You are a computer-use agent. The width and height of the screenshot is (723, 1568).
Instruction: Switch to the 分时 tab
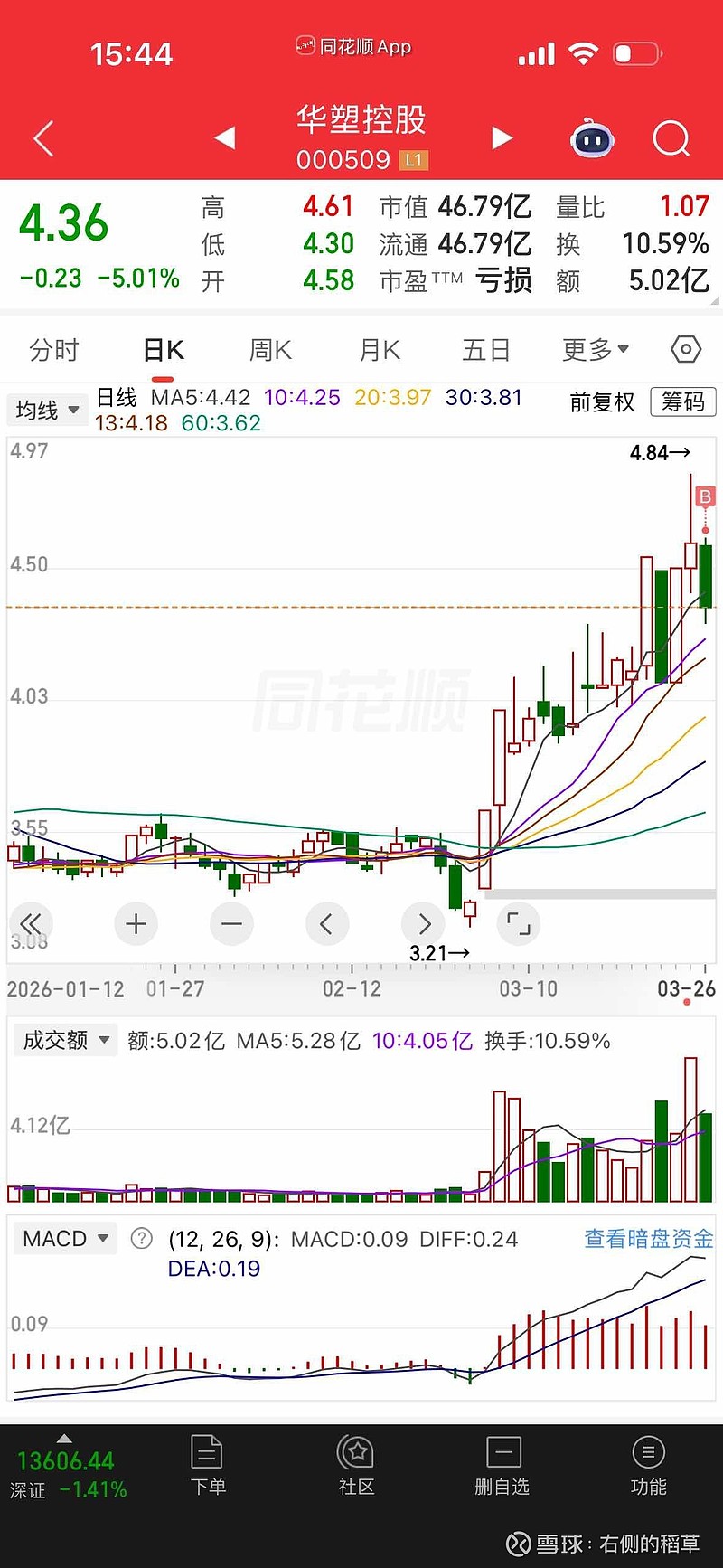pos(54,350)
